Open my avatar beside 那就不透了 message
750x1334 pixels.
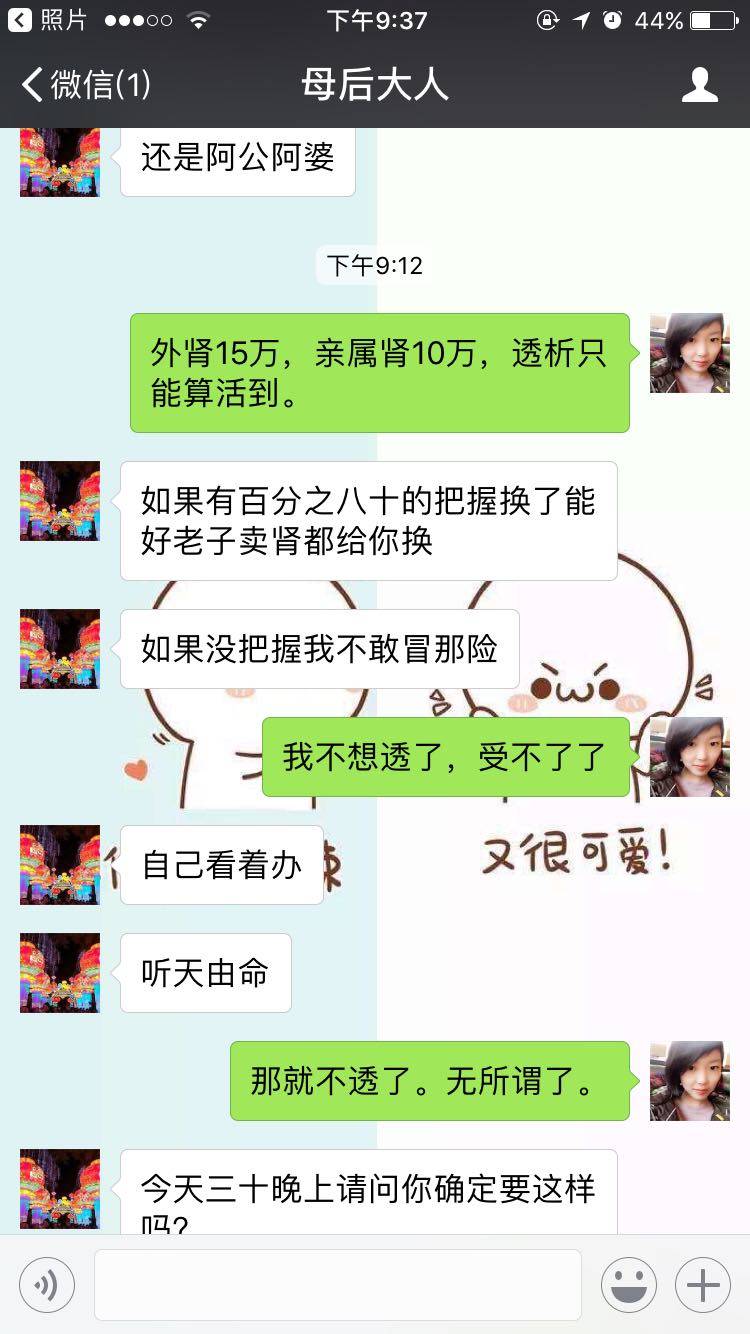(x=689, y=1081)
